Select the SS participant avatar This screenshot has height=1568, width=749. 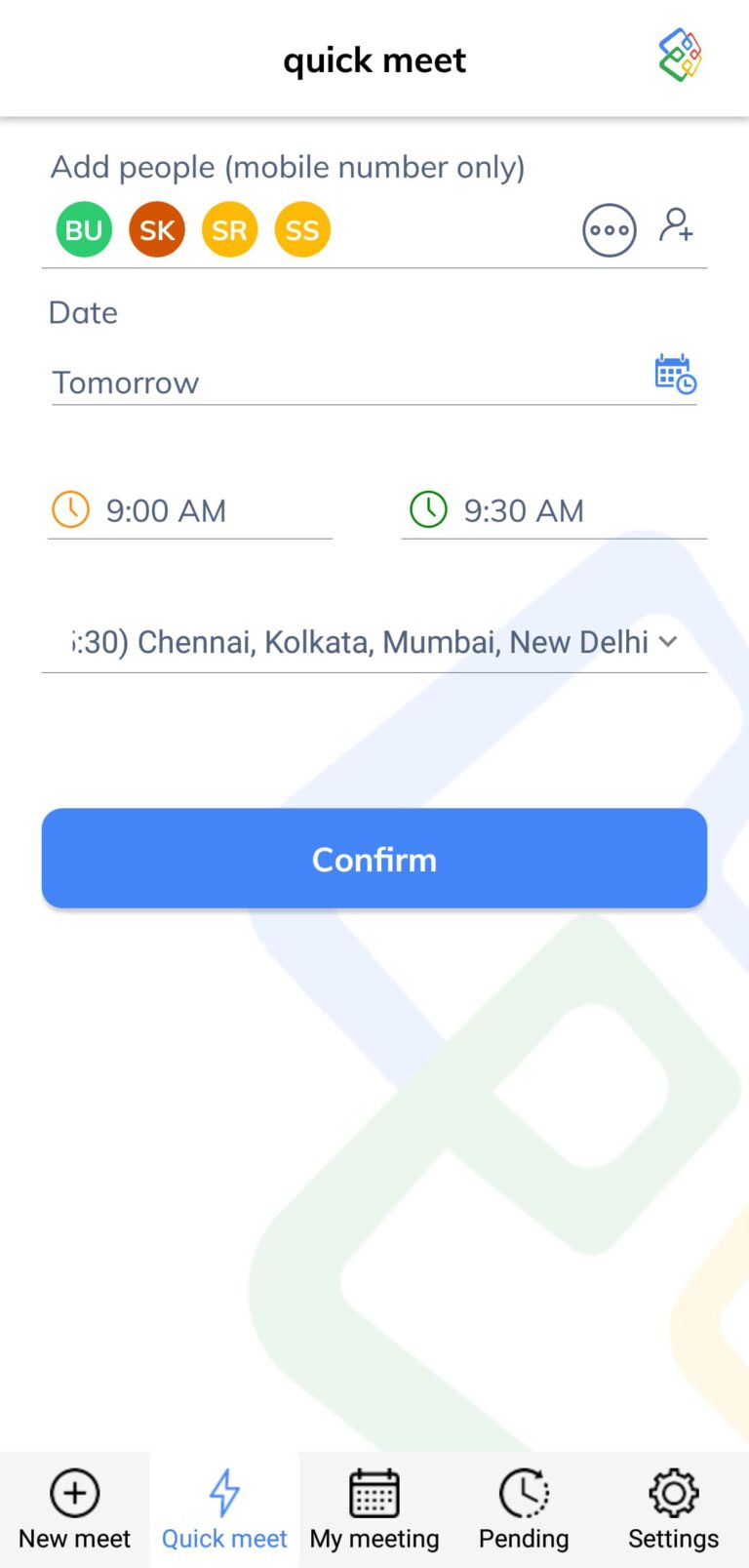click(302, 230)
